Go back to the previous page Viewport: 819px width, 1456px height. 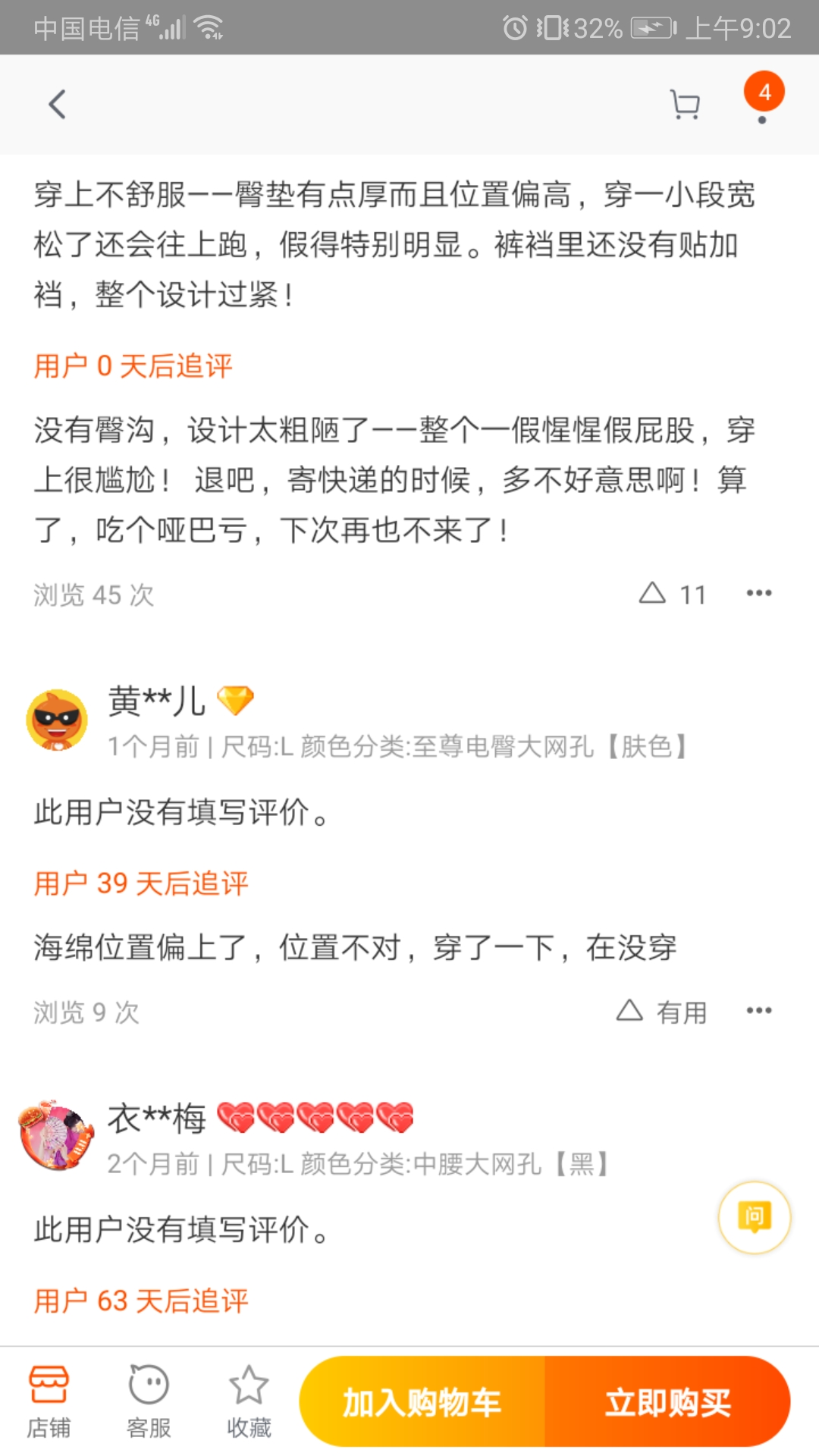(x=58, y=105)
